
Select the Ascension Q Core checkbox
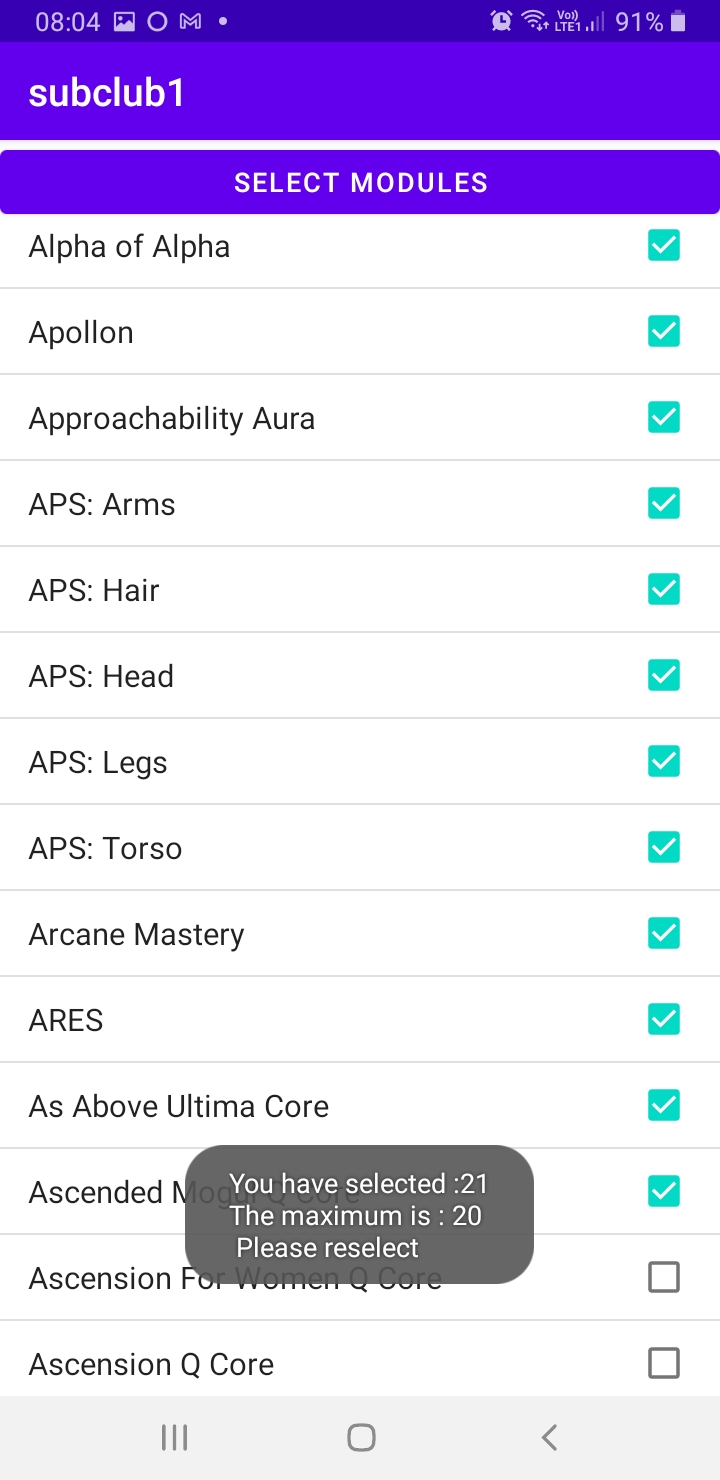click(x=664, y=1363)
